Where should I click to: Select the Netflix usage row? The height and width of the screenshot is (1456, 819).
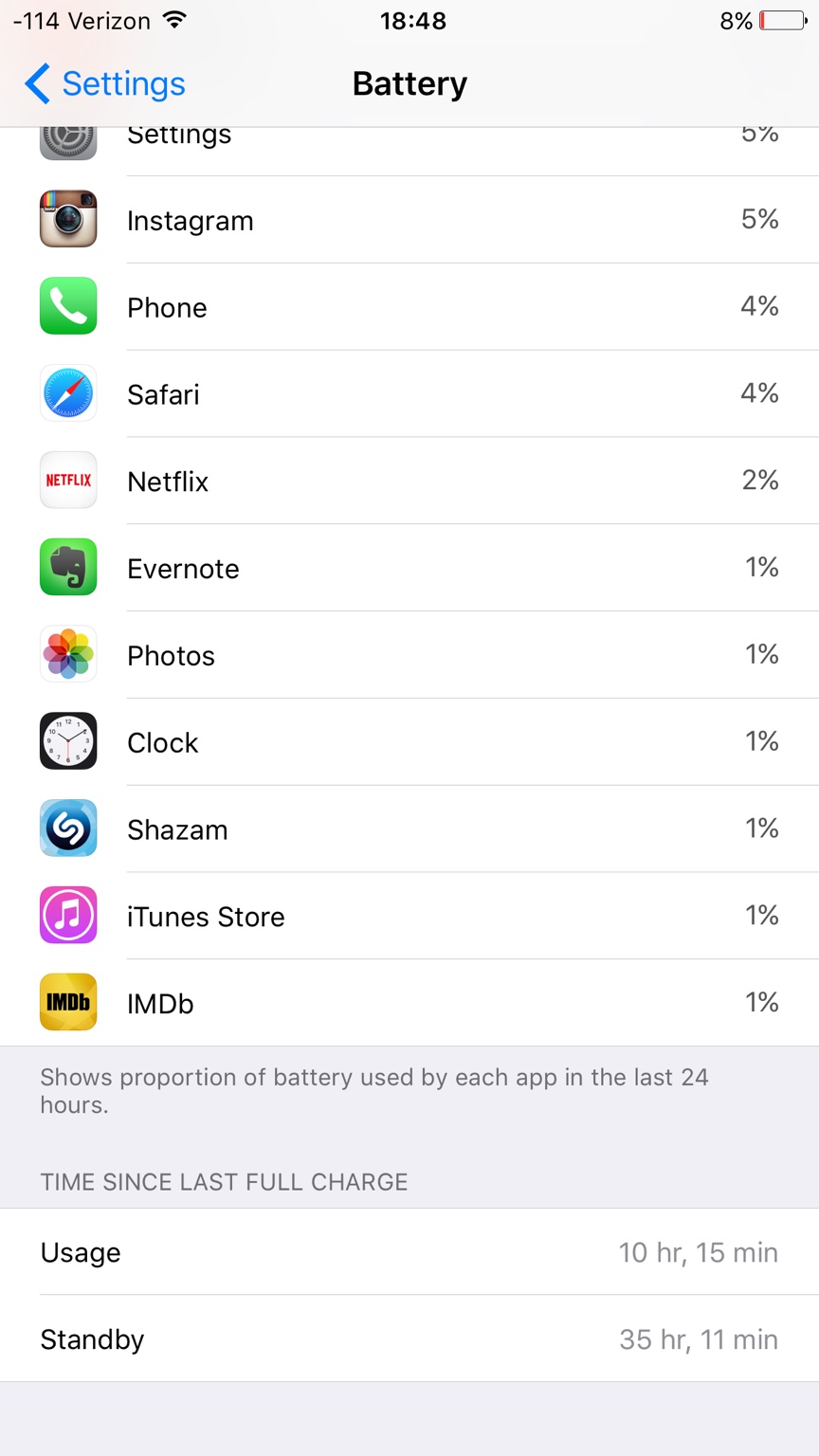pos(409,482)
